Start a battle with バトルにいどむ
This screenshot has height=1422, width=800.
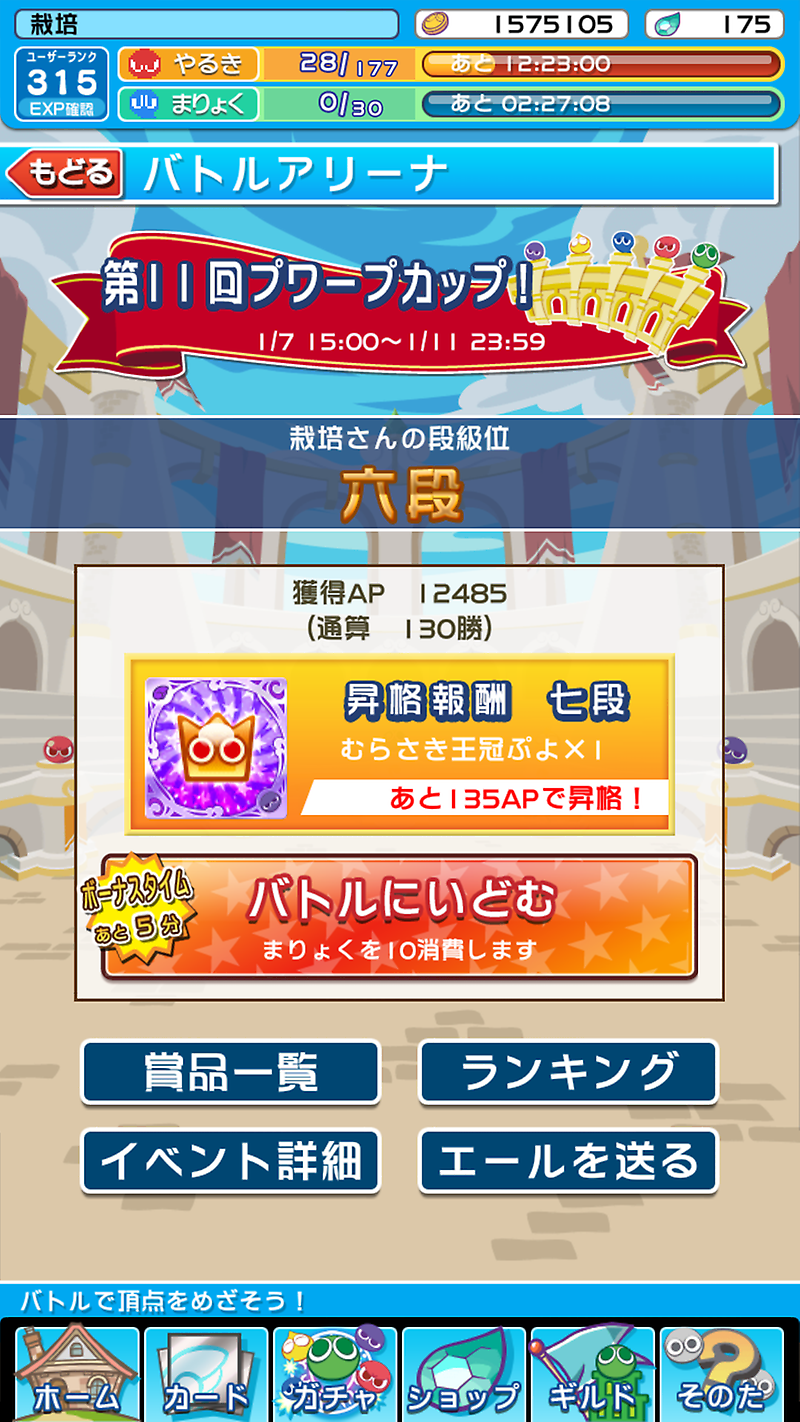(400, 916)
